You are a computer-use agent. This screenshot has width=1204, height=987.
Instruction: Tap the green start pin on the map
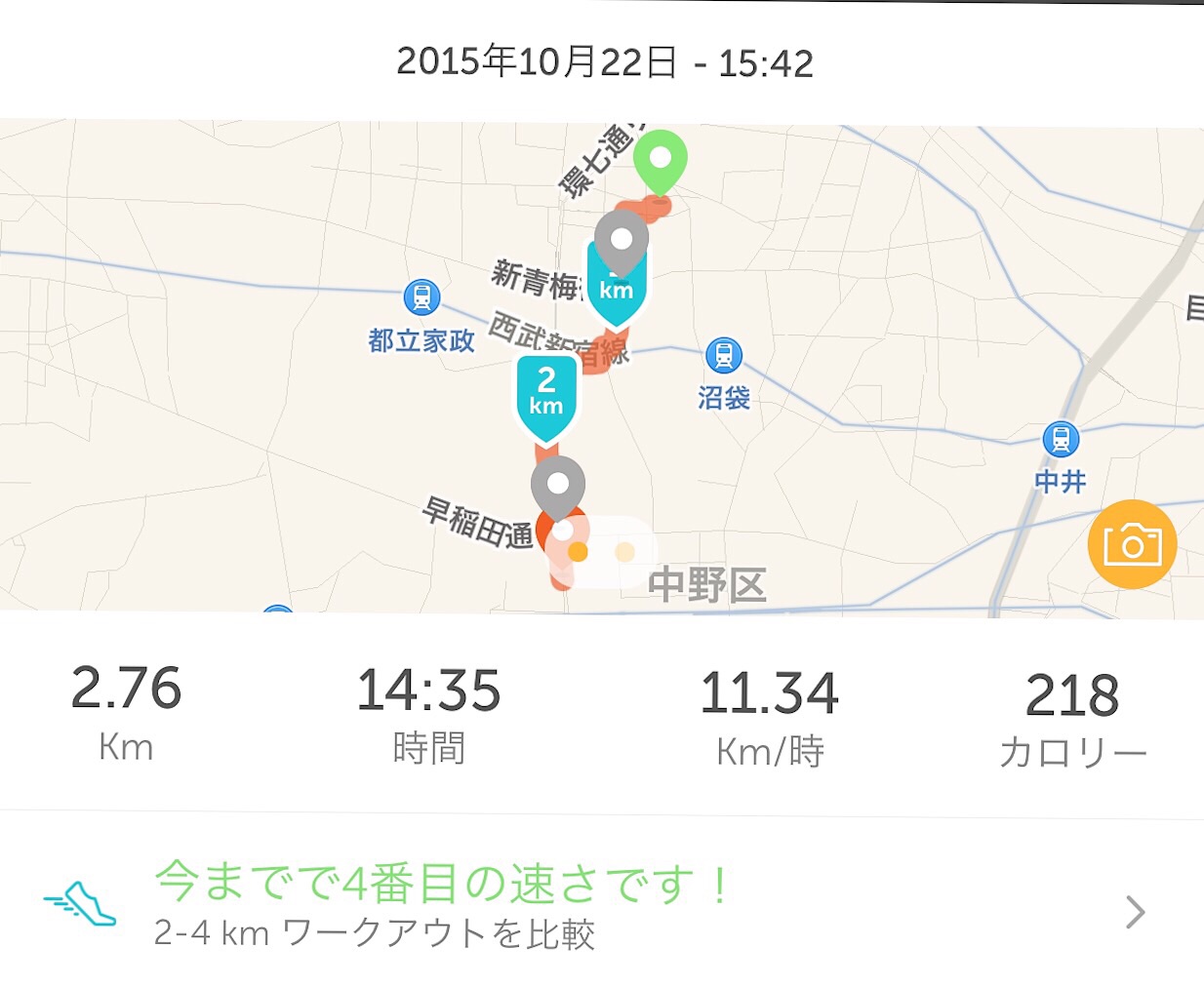click(661, 160)
